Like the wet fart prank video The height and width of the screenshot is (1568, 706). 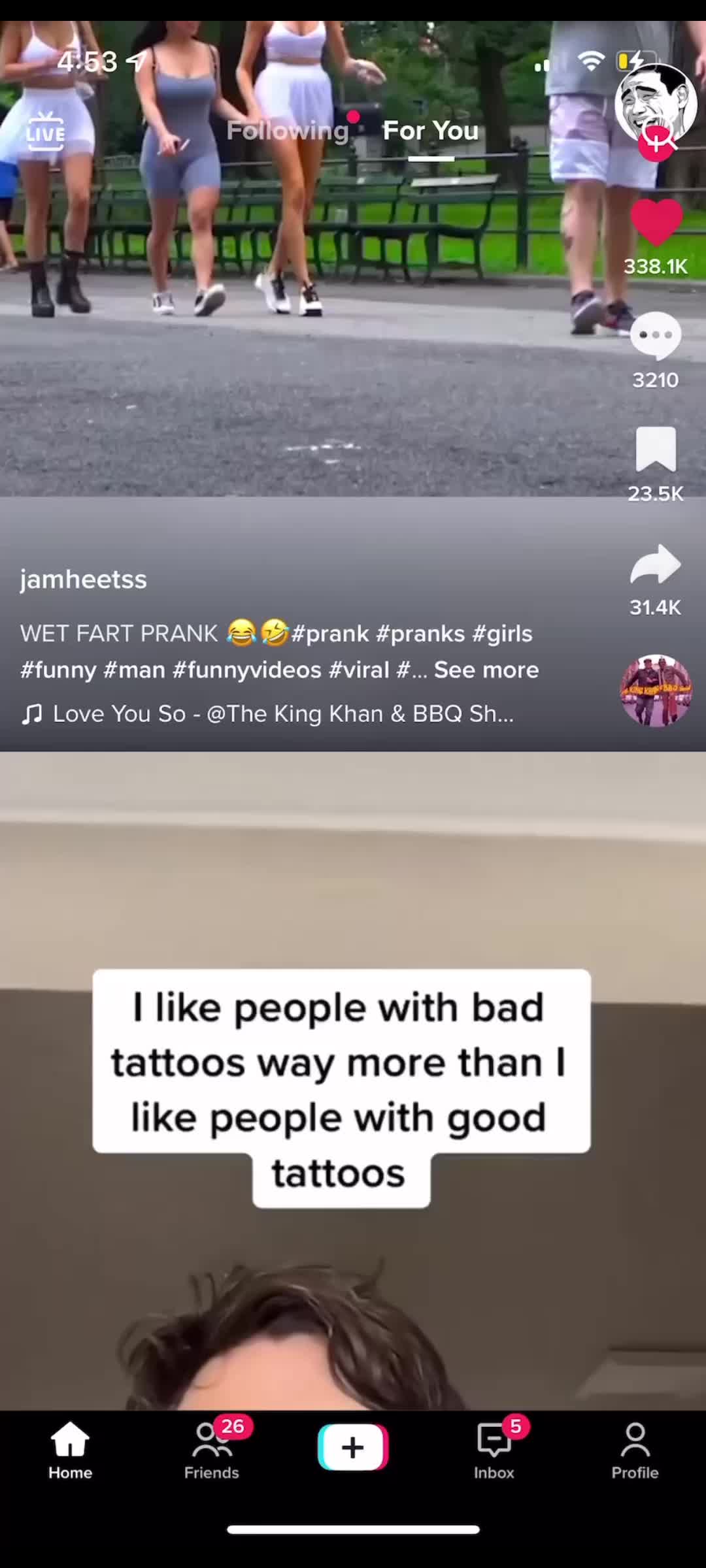pyautogui.click(x=656, y=222)
